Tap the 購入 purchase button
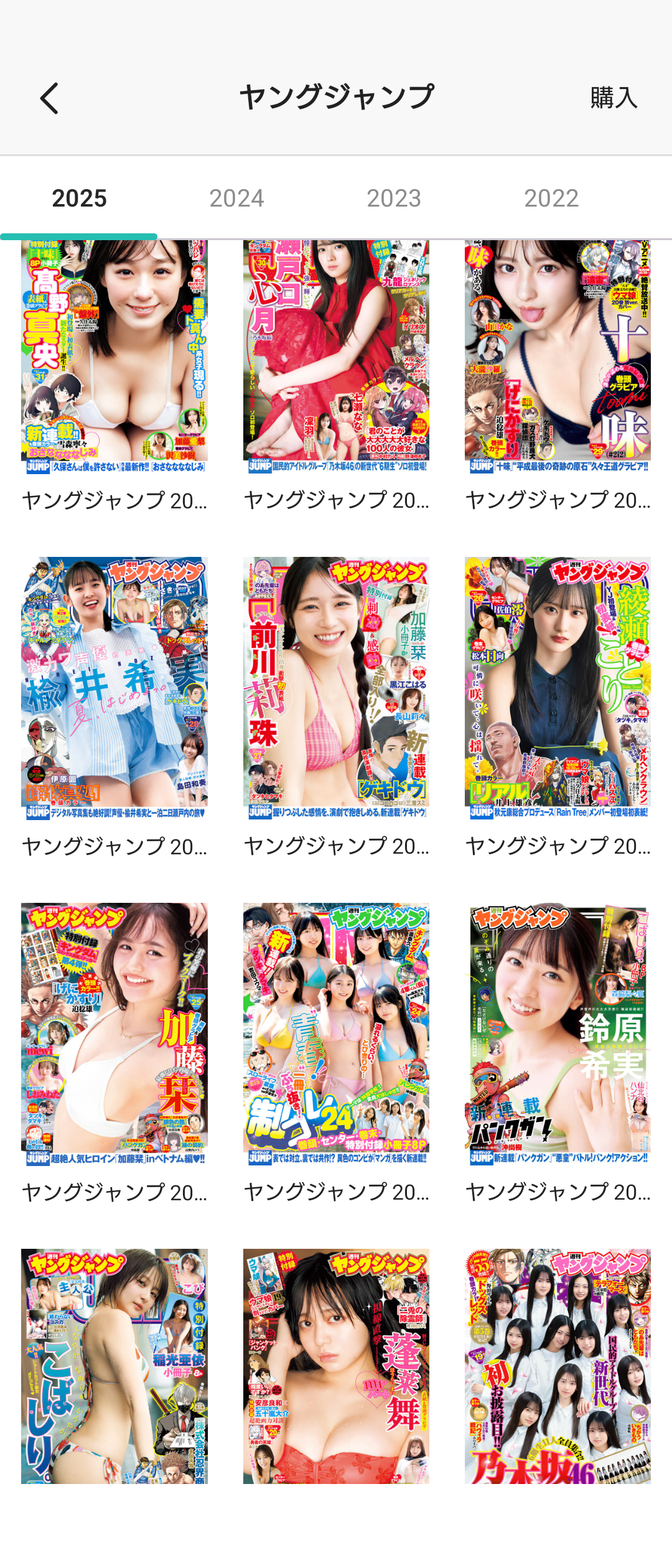This screenshot has height=1568, width=672. 614,98
